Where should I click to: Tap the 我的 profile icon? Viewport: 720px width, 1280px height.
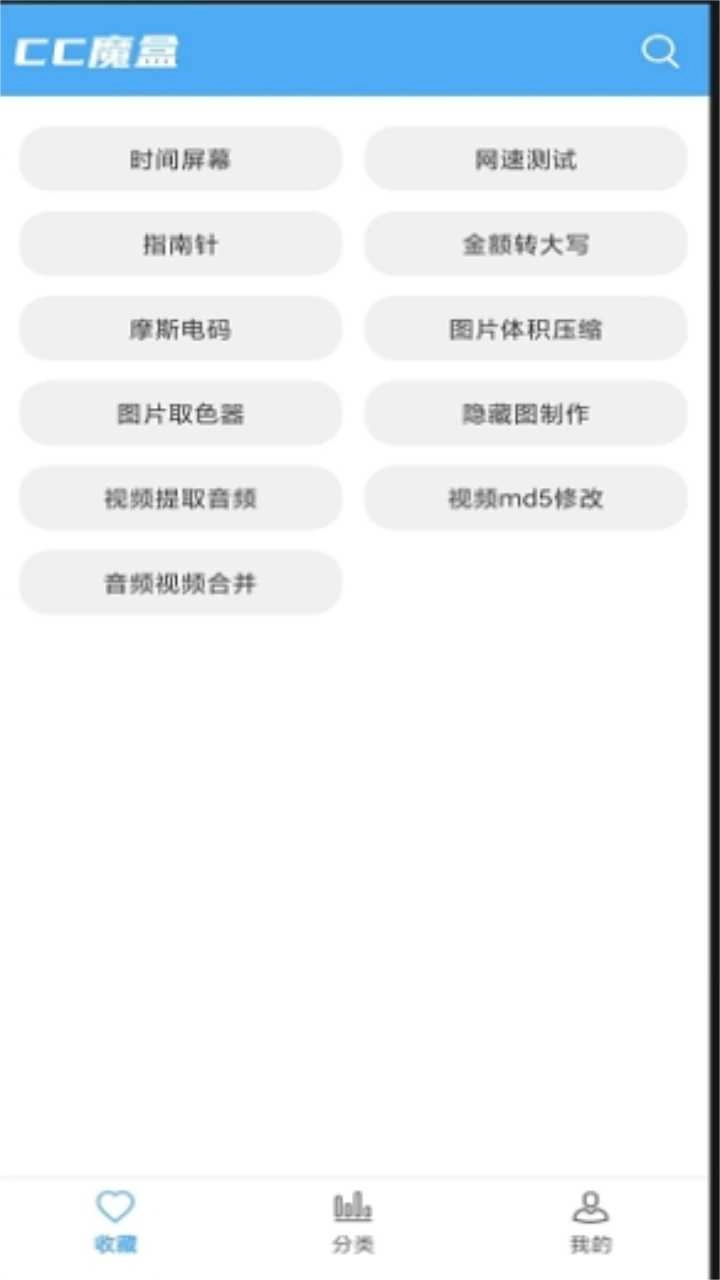(590, 1207)
